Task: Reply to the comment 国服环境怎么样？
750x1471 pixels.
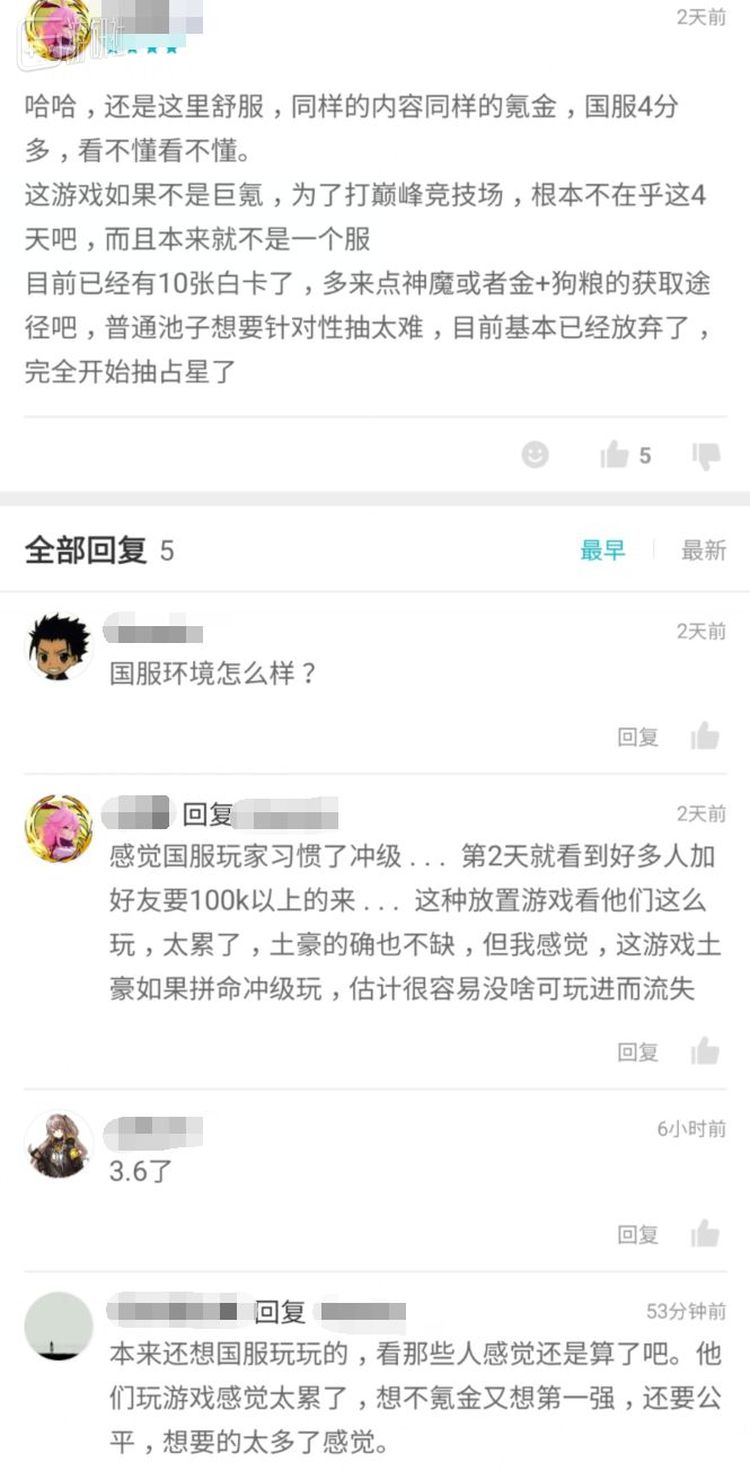Action: tap(638, 737)
